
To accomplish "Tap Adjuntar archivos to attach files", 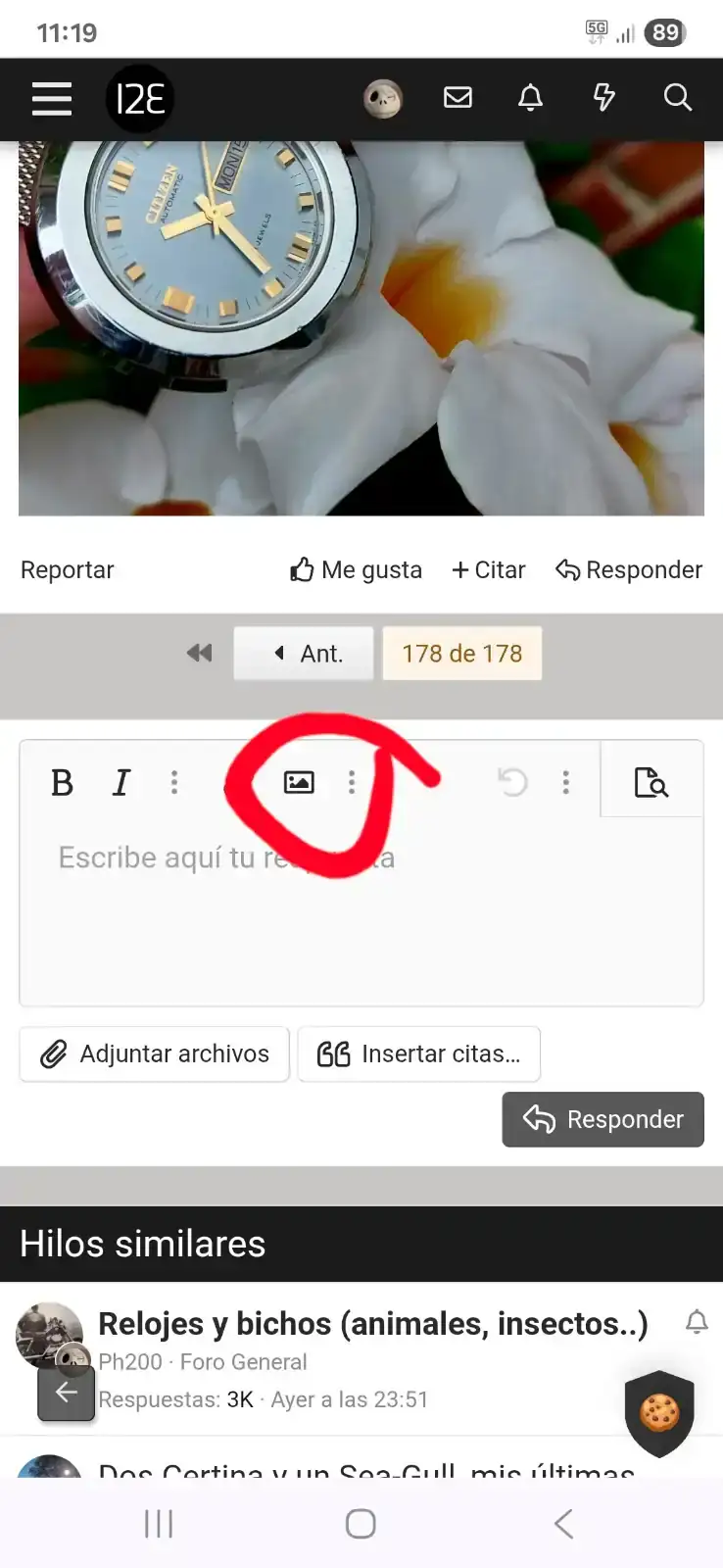I will click(155, 1054).
